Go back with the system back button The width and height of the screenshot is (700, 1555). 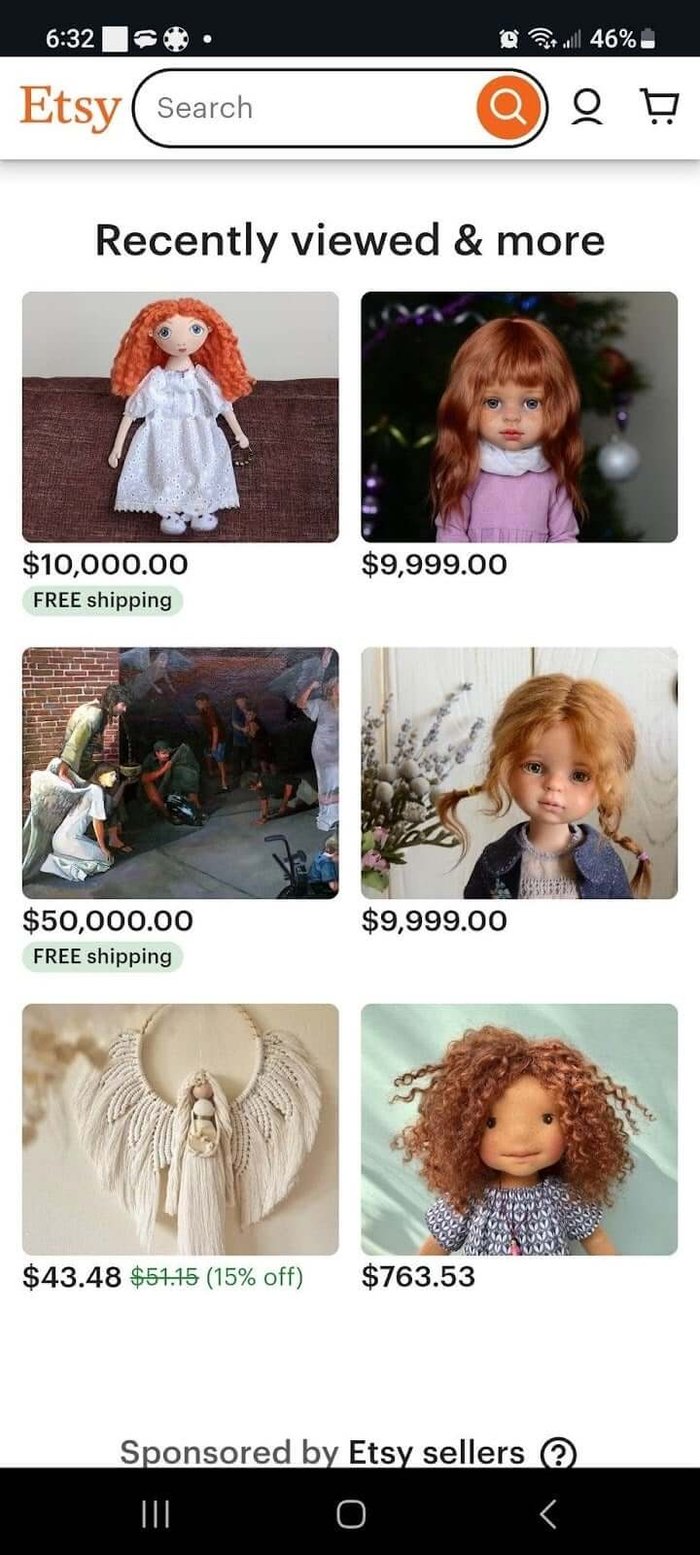point(547,1514)
